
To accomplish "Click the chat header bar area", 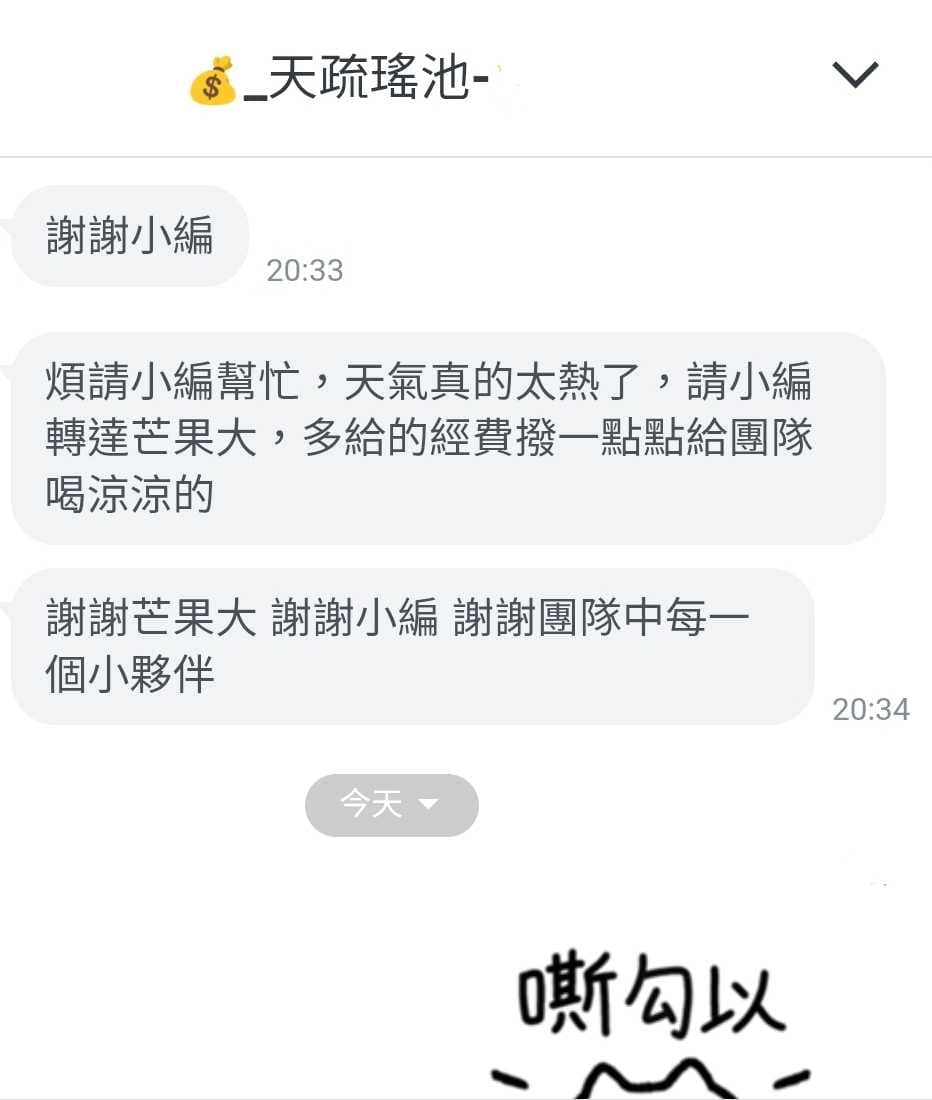I will click(466, 75).
